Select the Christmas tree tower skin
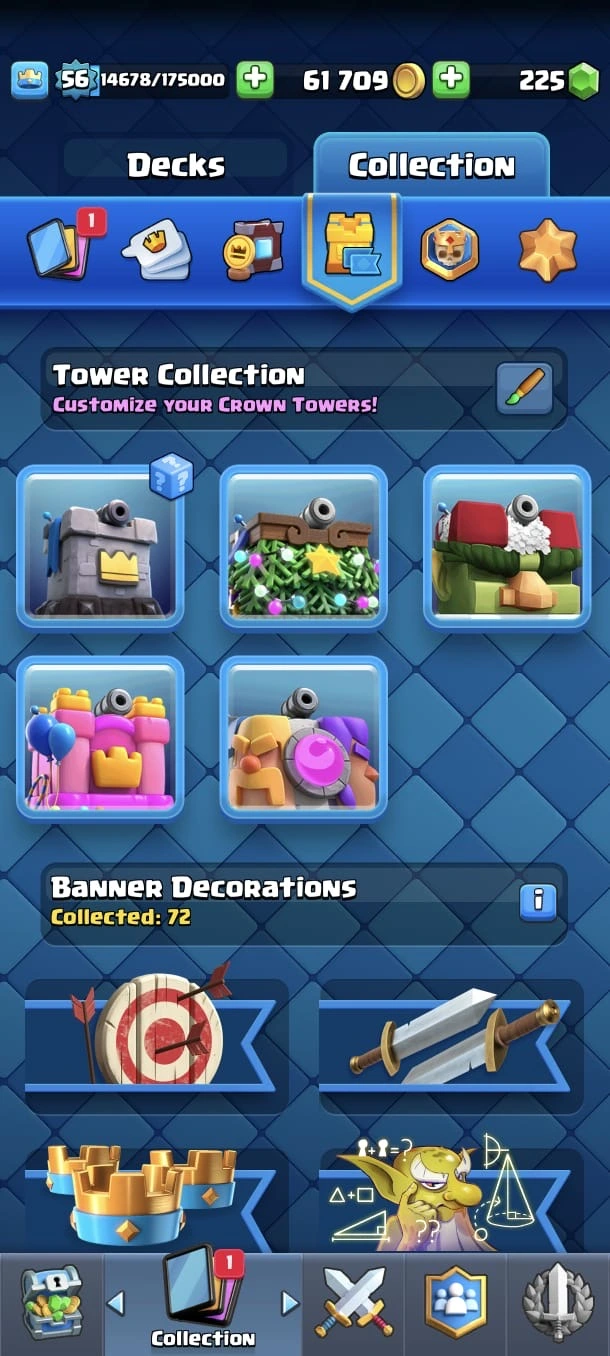 (x=304, y=546)
